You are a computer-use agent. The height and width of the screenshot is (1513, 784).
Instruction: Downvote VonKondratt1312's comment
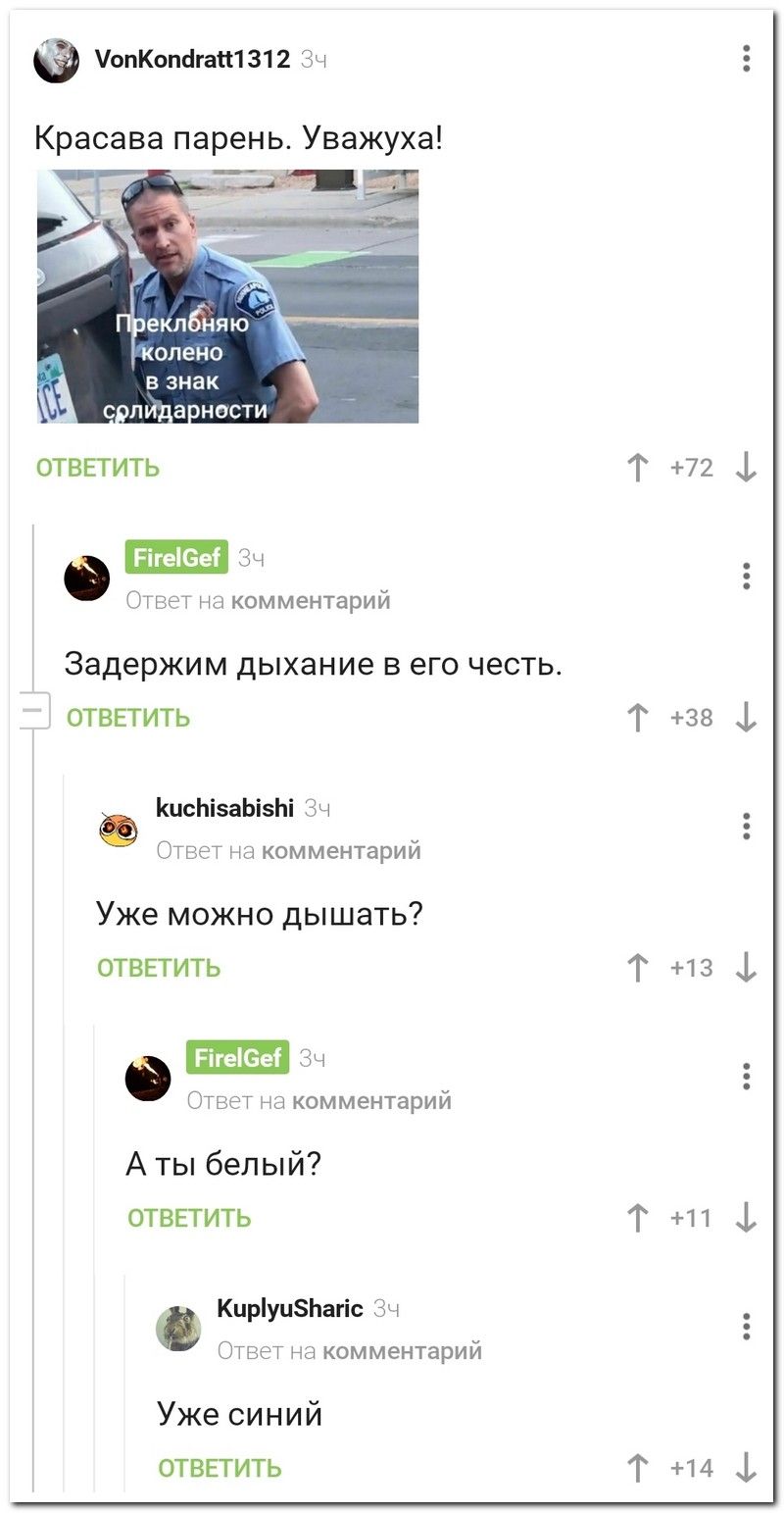tap(746, 468)
